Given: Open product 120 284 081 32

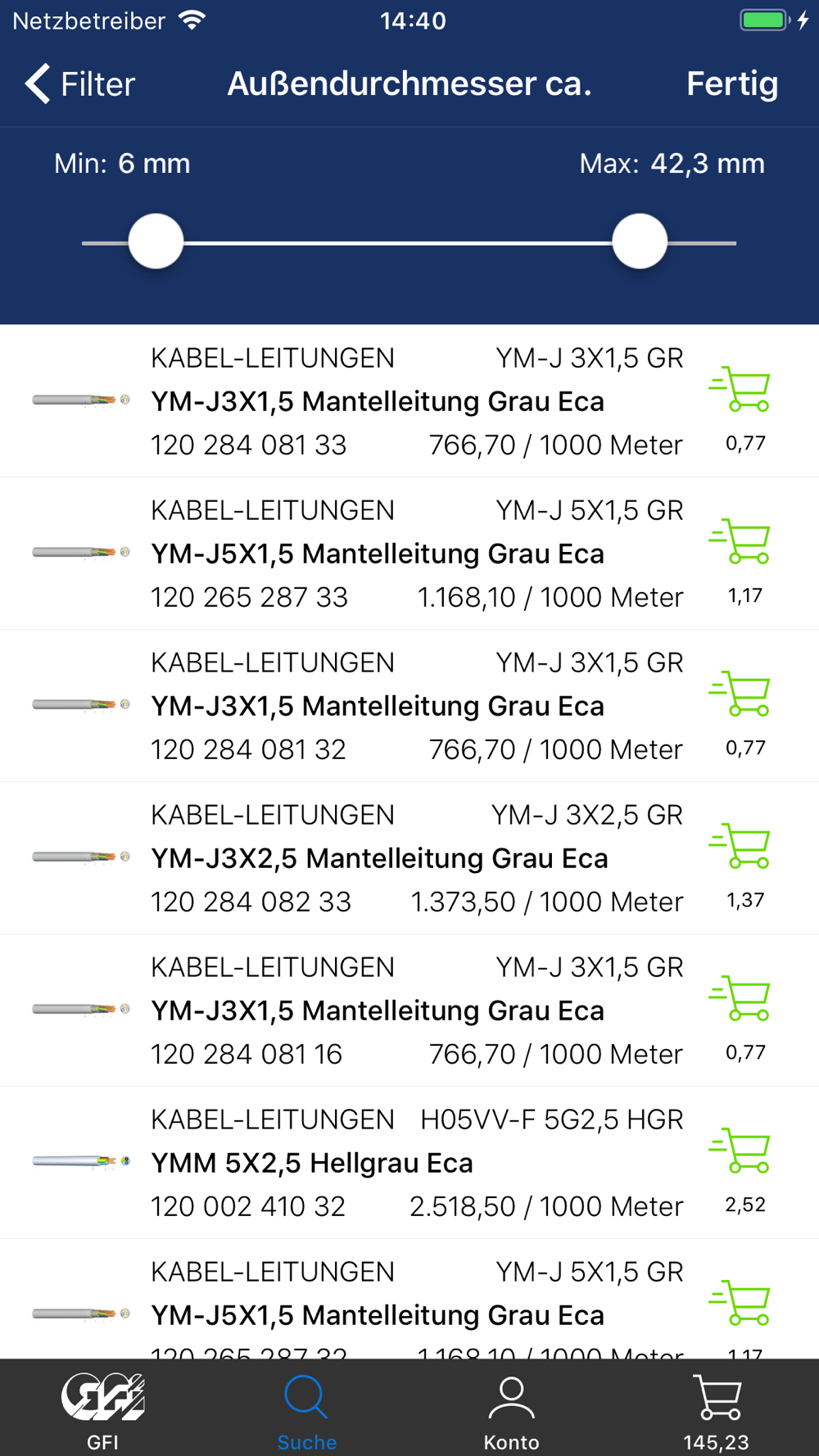Looking at the screenshot, I should 377,706.
